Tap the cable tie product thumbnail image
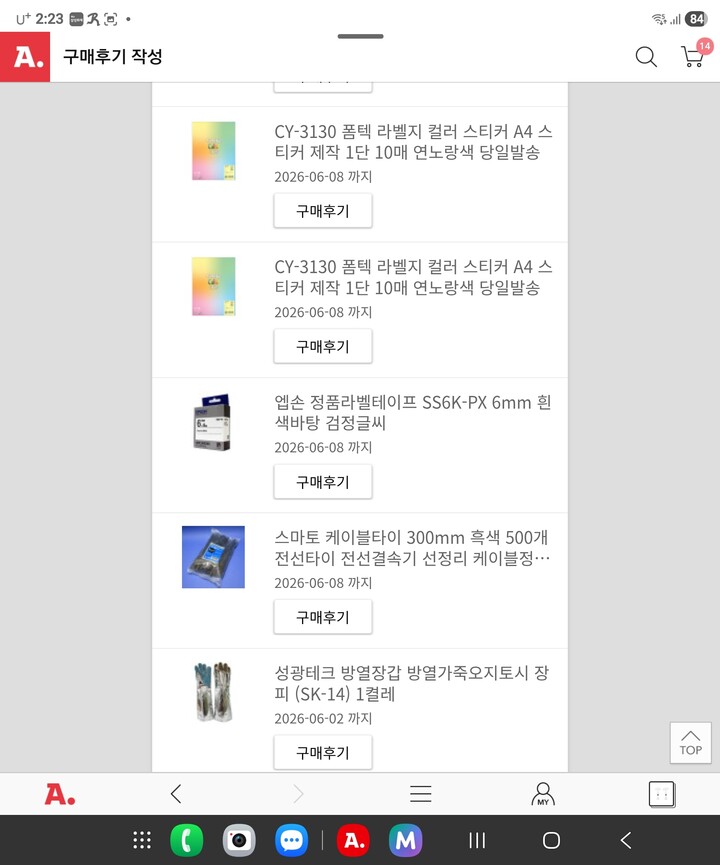The width and height of the screenshot is (720, 865). [213, 556]
